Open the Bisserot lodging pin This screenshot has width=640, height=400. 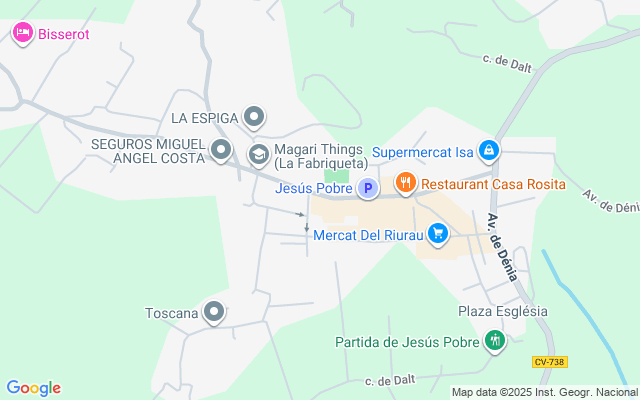click(22, 33)
